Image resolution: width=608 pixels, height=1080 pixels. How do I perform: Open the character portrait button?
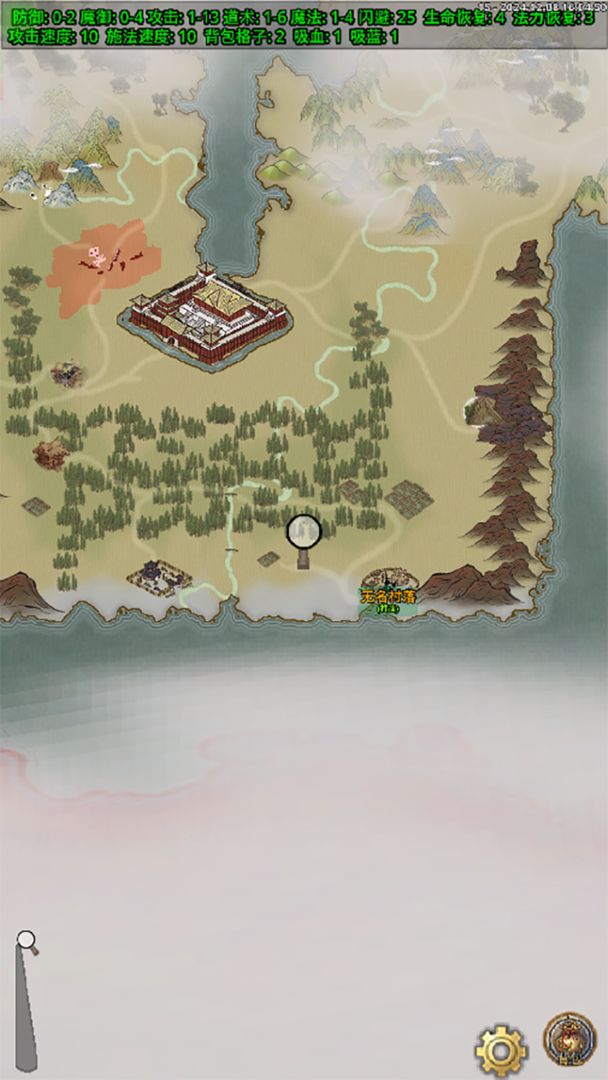[570, 1039]
